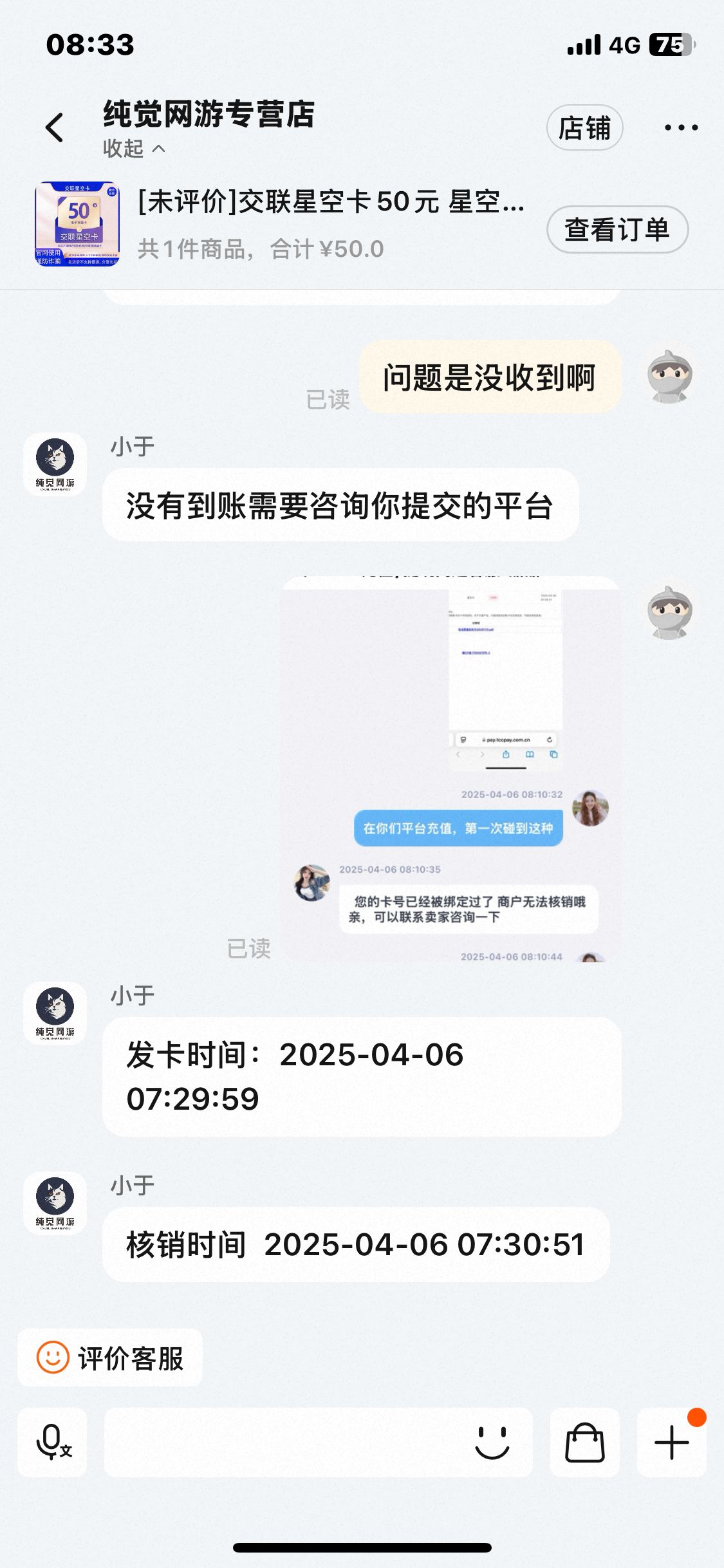Open the shopping bag products icon
724x1568 pixels.
[584, 1442]
